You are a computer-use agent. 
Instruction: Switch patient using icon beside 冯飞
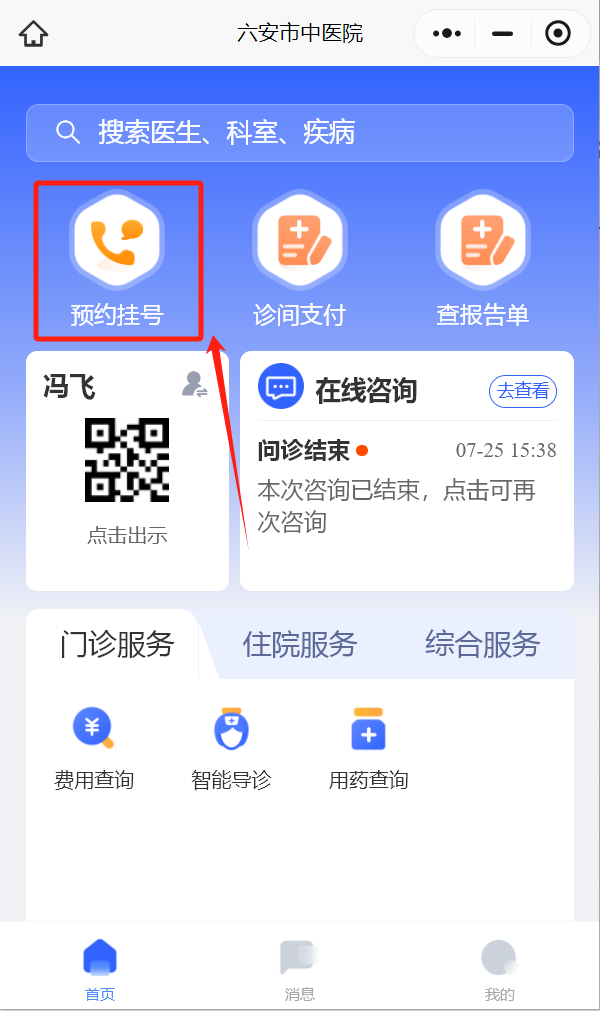194,384
